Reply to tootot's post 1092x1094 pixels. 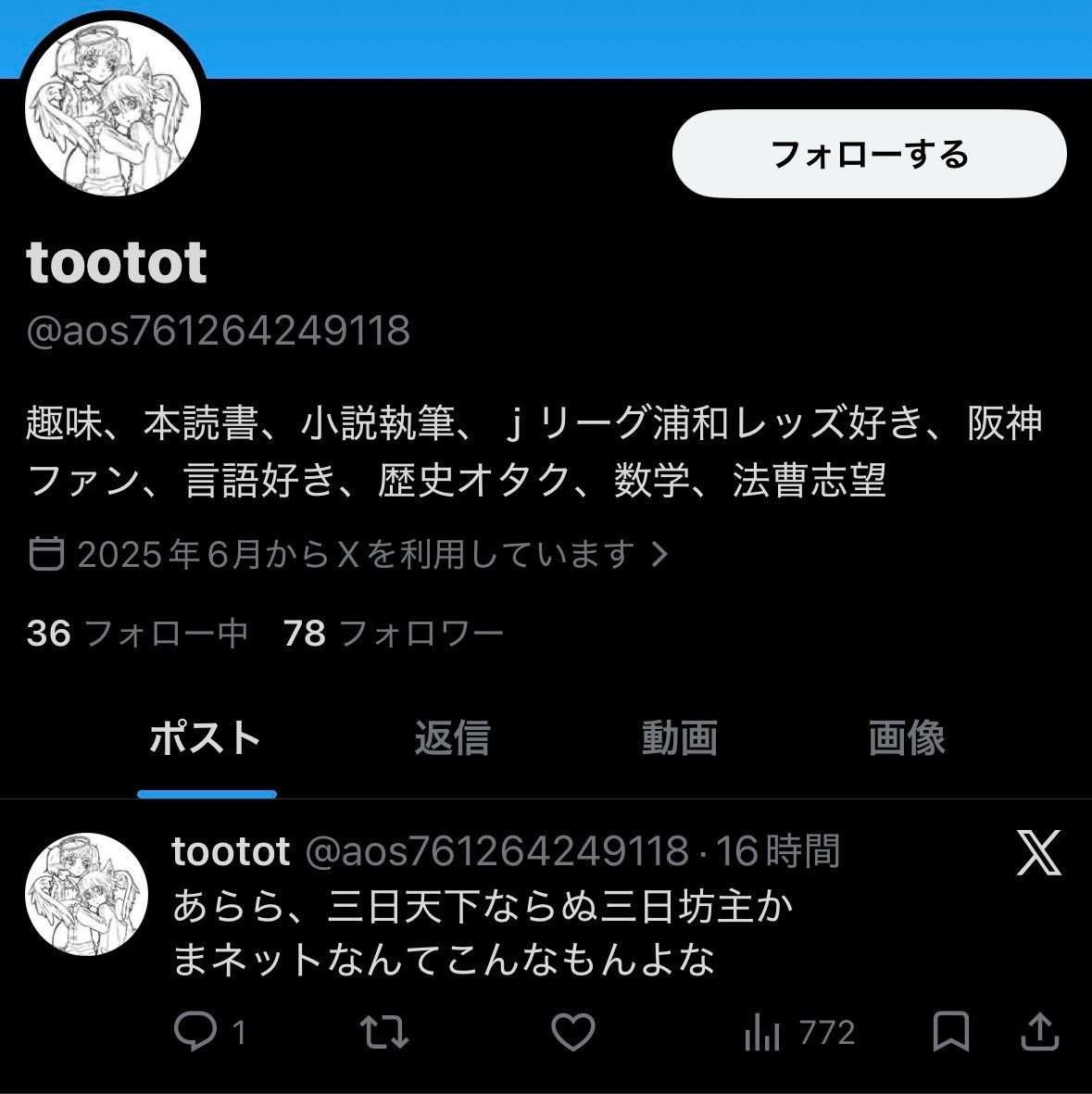195,1031
